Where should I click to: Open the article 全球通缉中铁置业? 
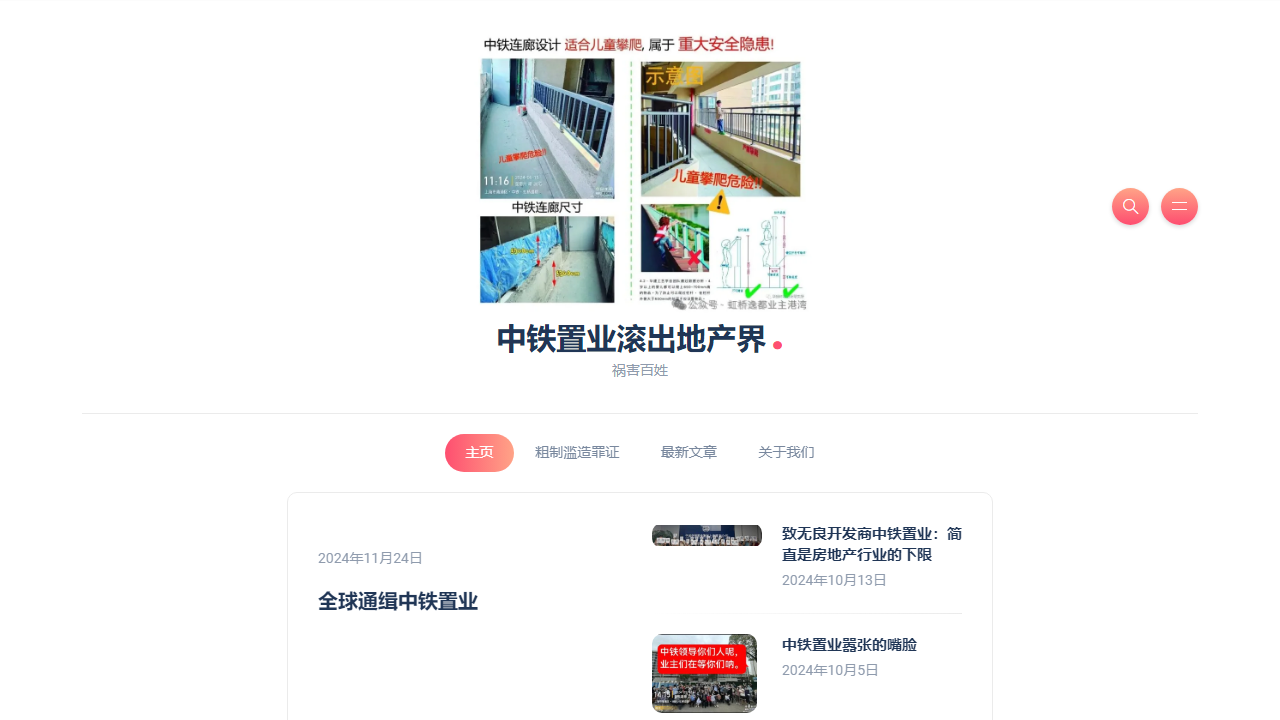pos(398,602)
